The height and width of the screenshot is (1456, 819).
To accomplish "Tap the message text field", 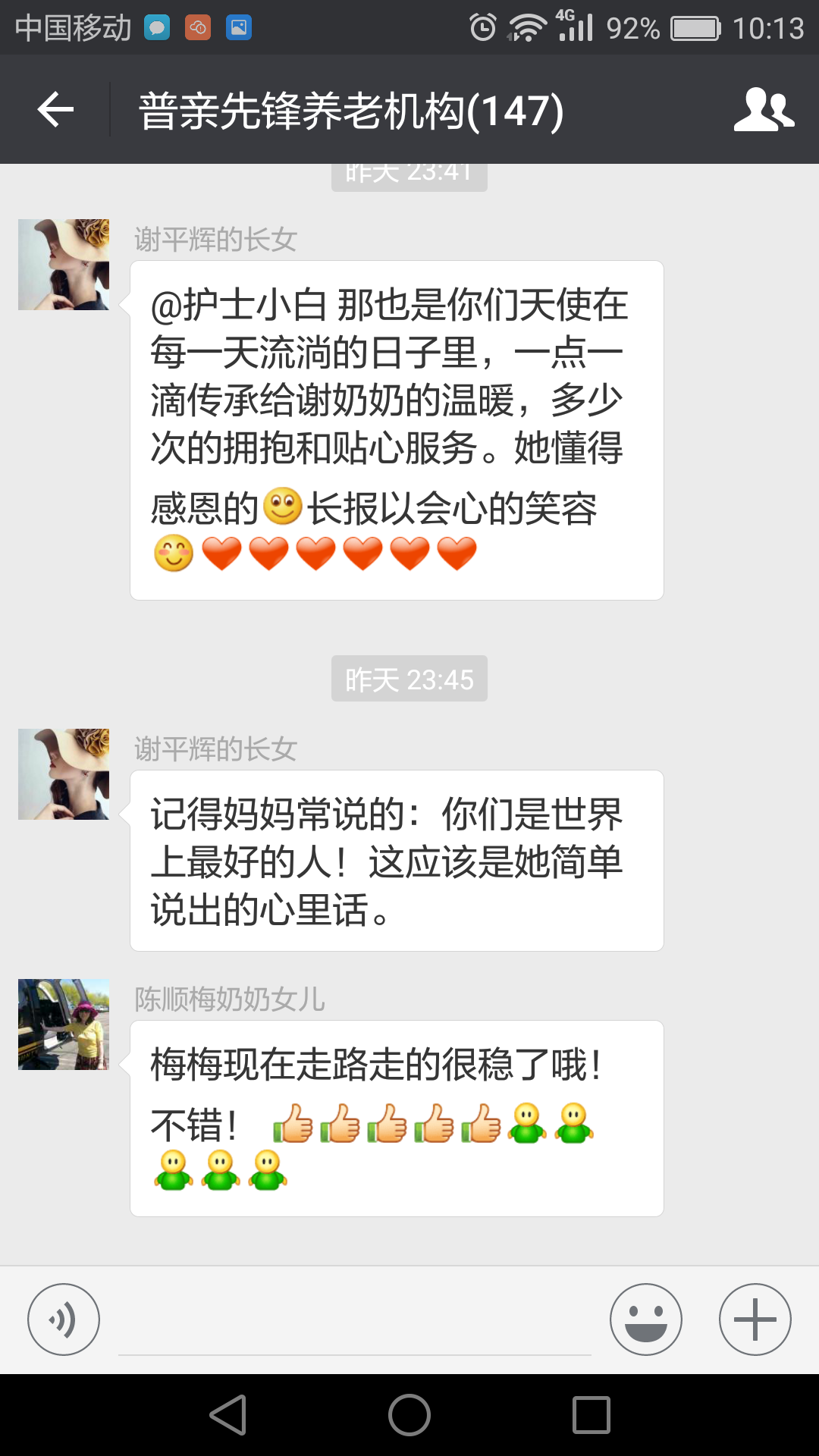I will [354, 1323].
